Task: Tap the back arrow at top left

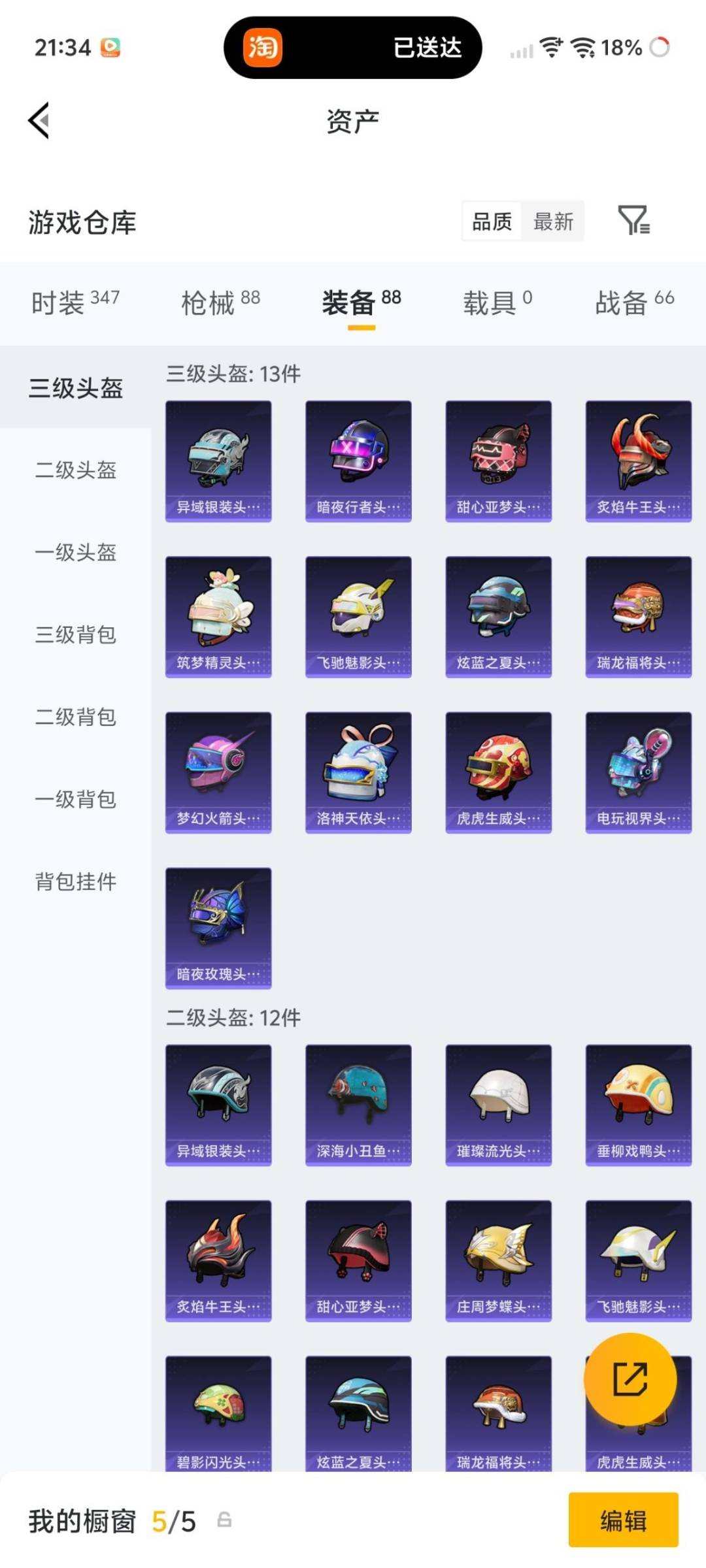Action: point(38,122)
